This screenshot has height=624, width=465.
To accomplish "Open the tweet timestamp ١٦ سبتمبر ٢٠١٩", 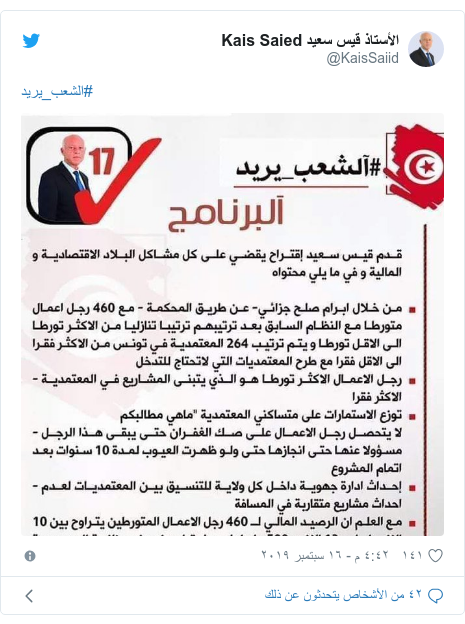I will pyautogui.click(x=324, y=556).
